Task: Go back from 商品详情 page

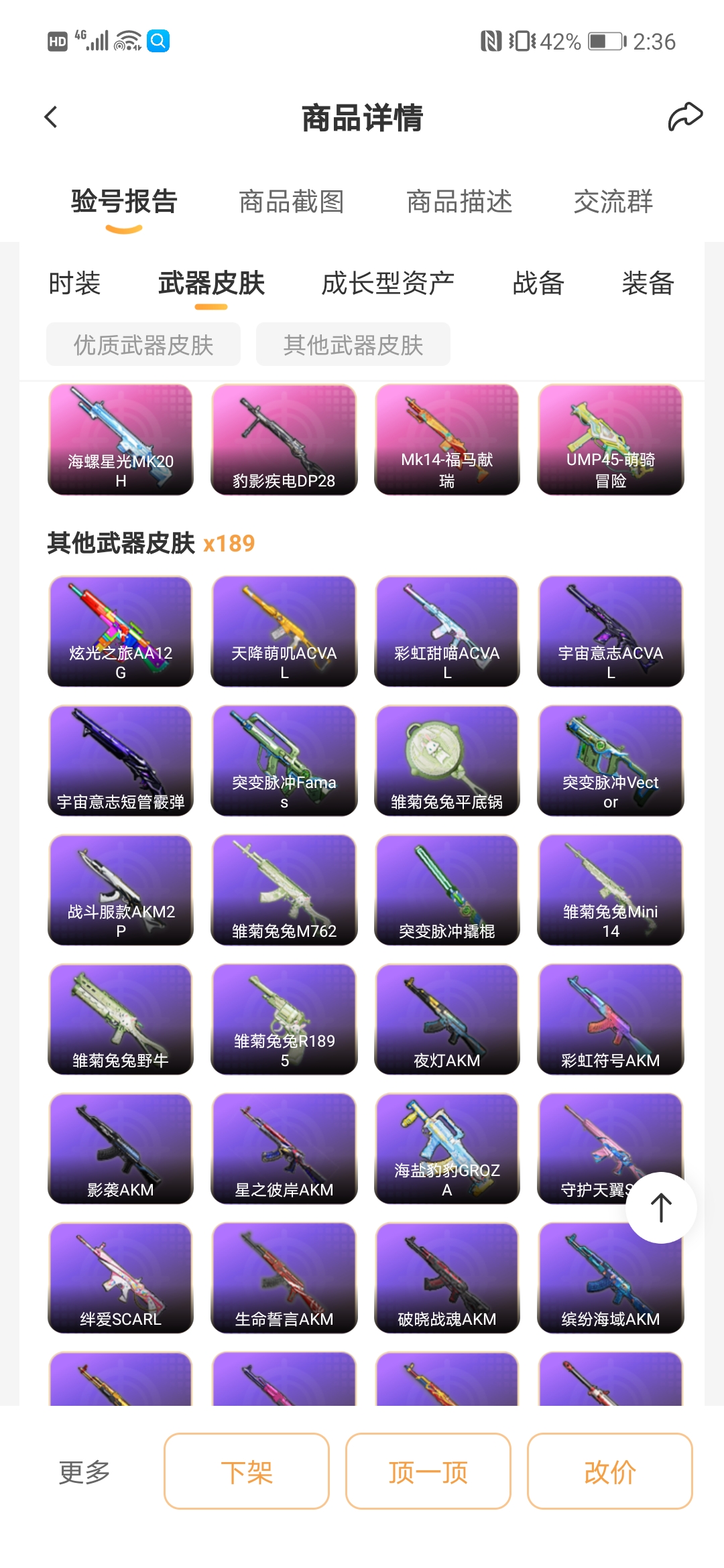Action: [x=51, y=117]
